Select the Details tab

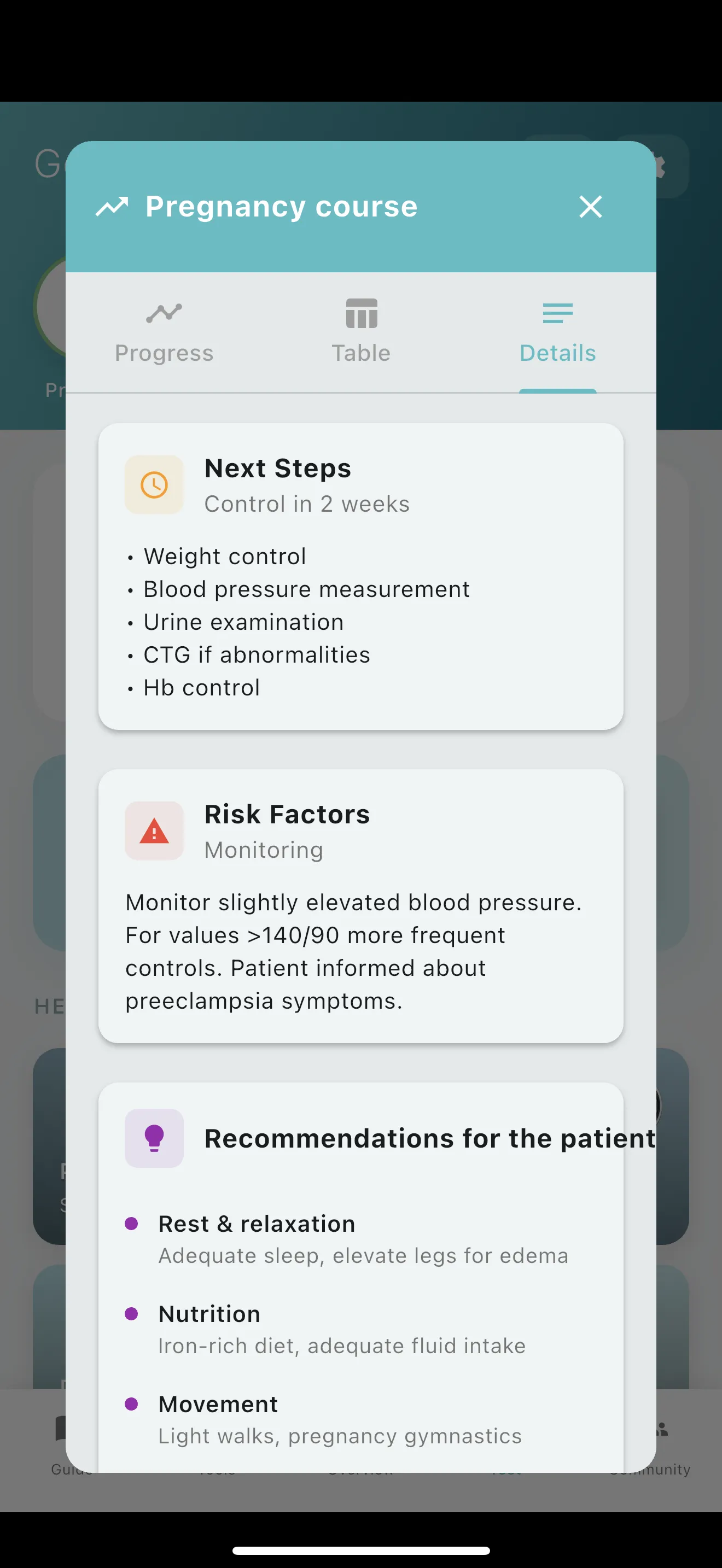(x=557, y=333)
